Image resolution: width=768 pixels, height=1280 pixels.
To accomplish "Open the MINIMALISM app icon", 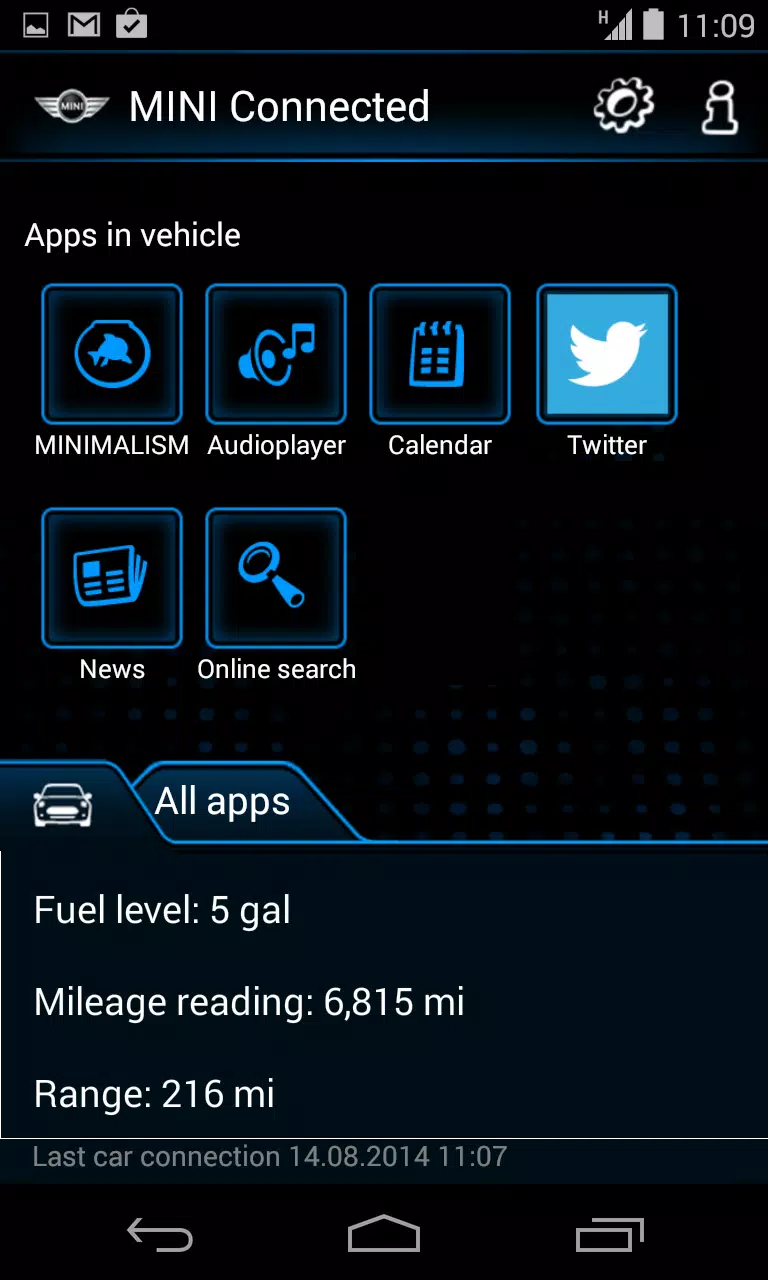I will (x=112, y=354).
